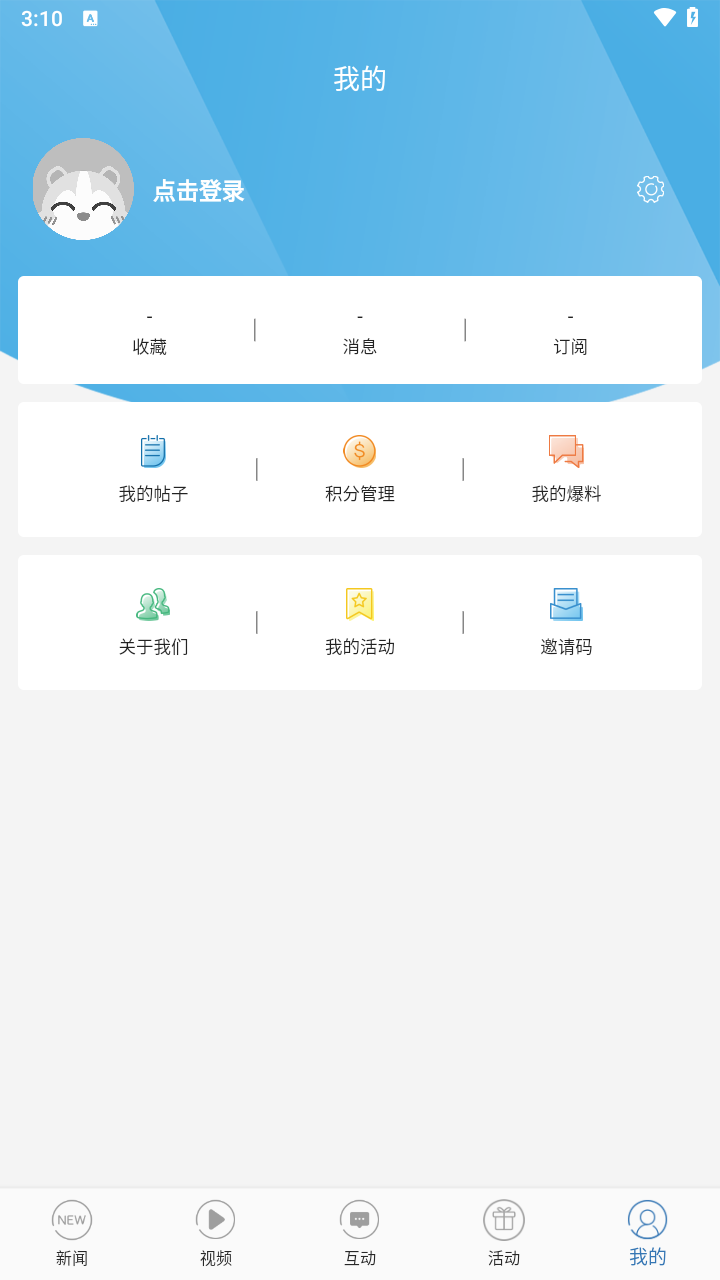
Task: Switch to the 活动 tab
Action: tap(504, 1234)
